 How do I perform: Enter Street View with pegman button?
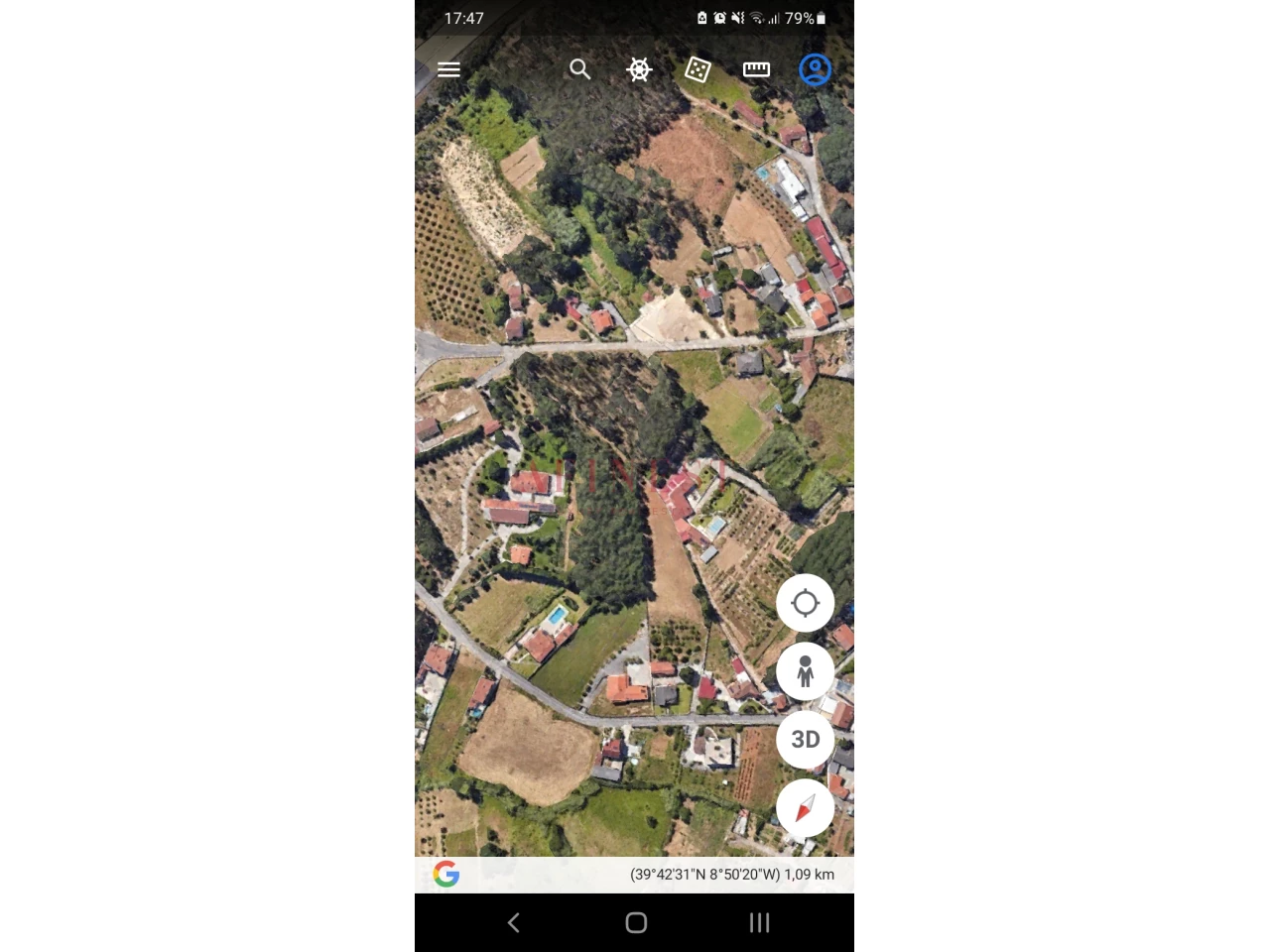(x=805, y=671)
